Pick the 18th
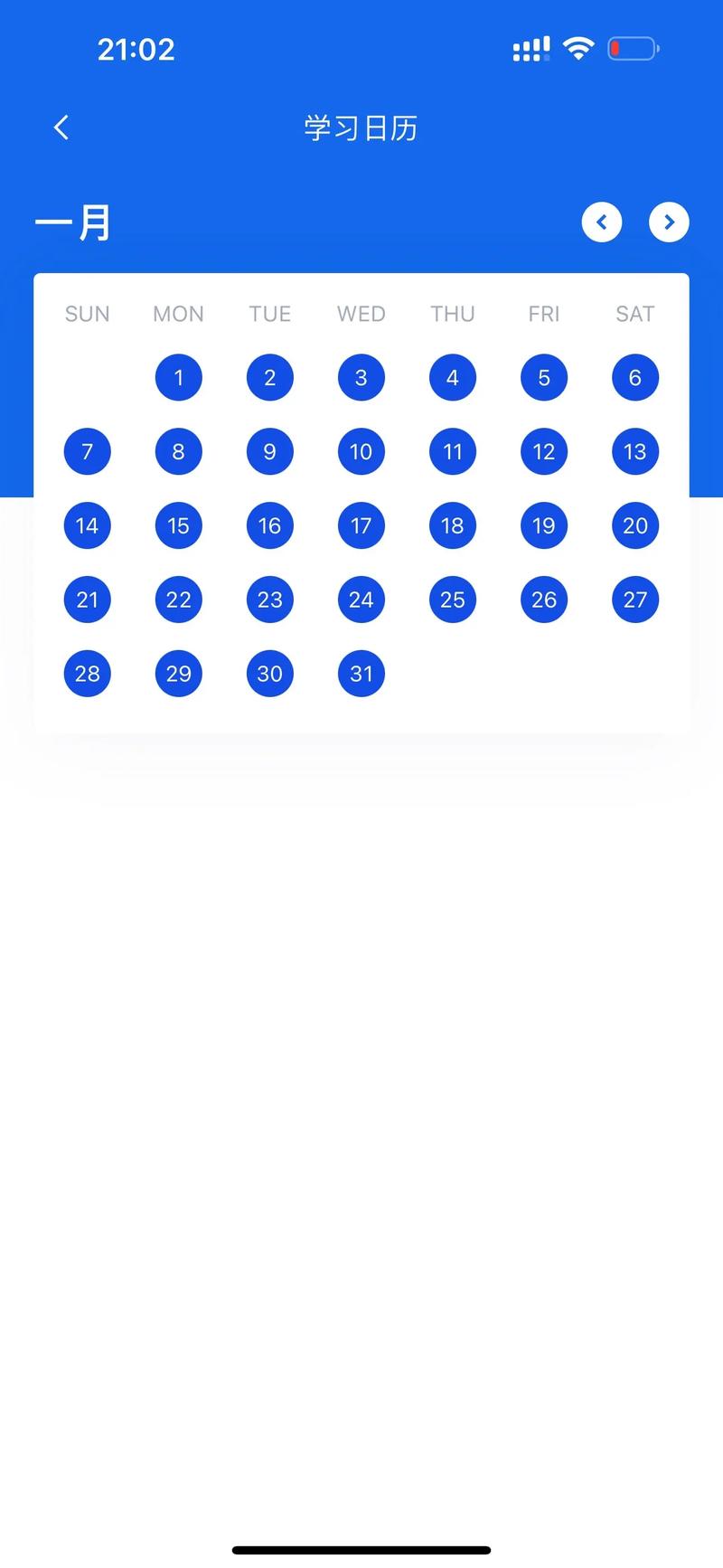 pos(452,525)
